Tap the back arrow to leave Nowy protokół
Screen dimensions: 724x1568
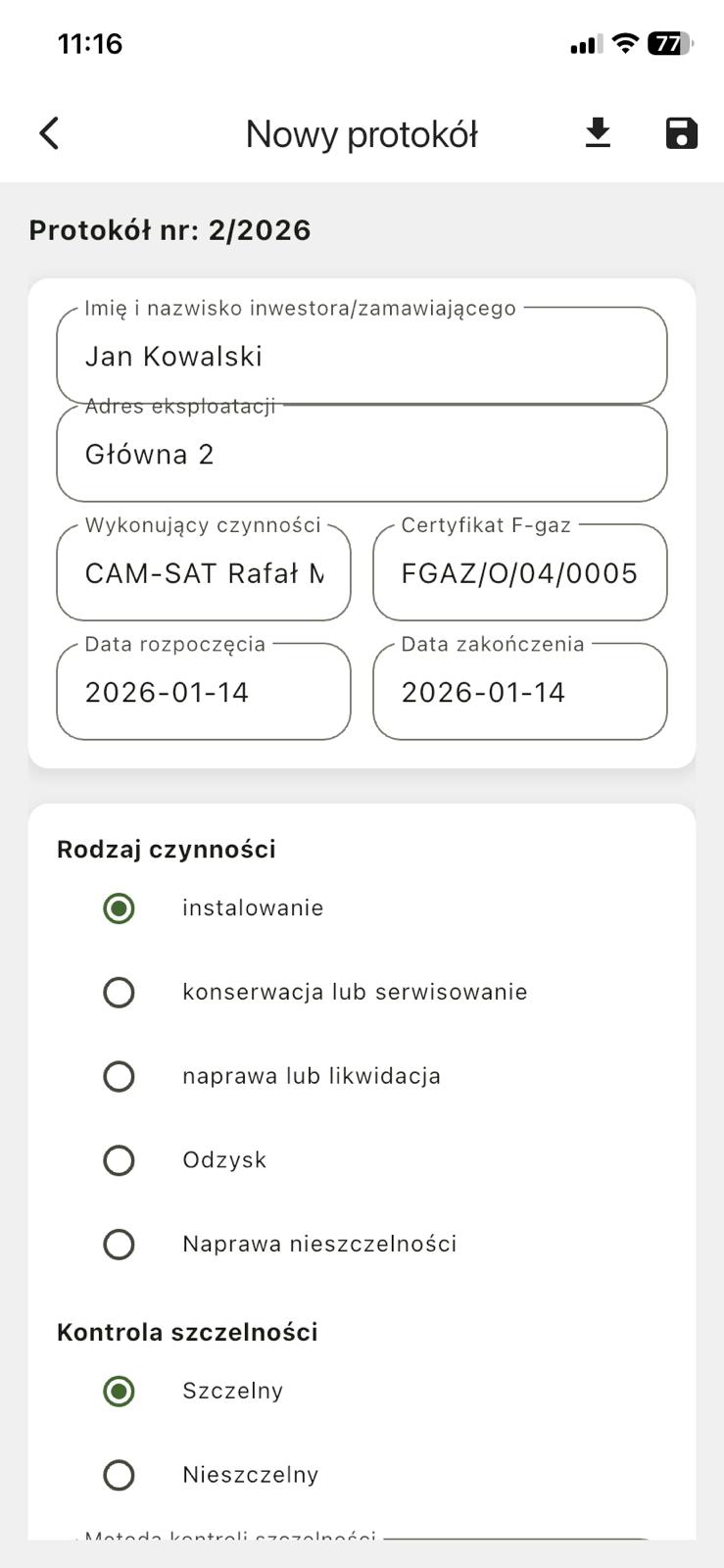[47, 132]
